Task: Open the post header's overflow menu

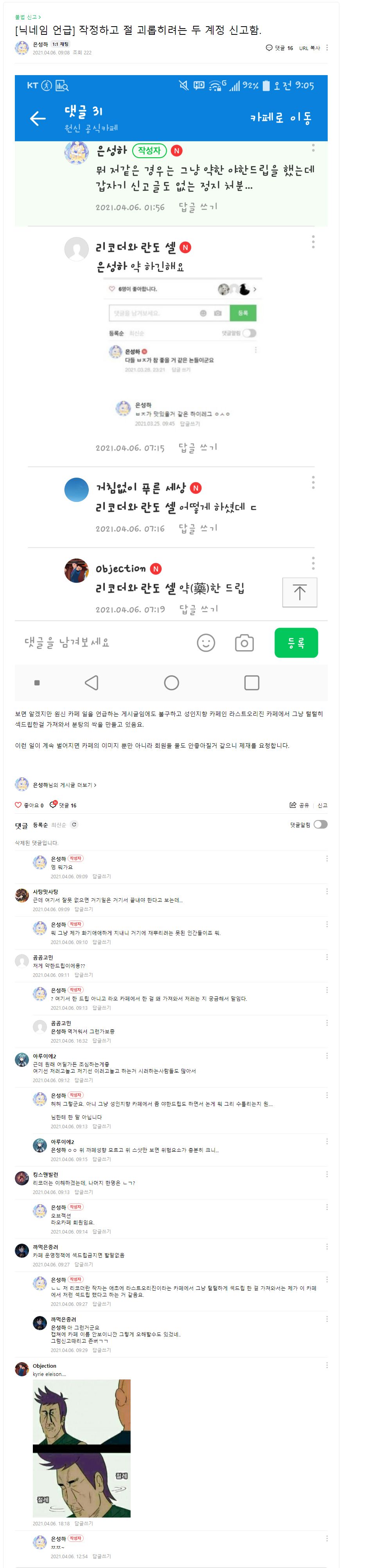Action: [327, 47]
